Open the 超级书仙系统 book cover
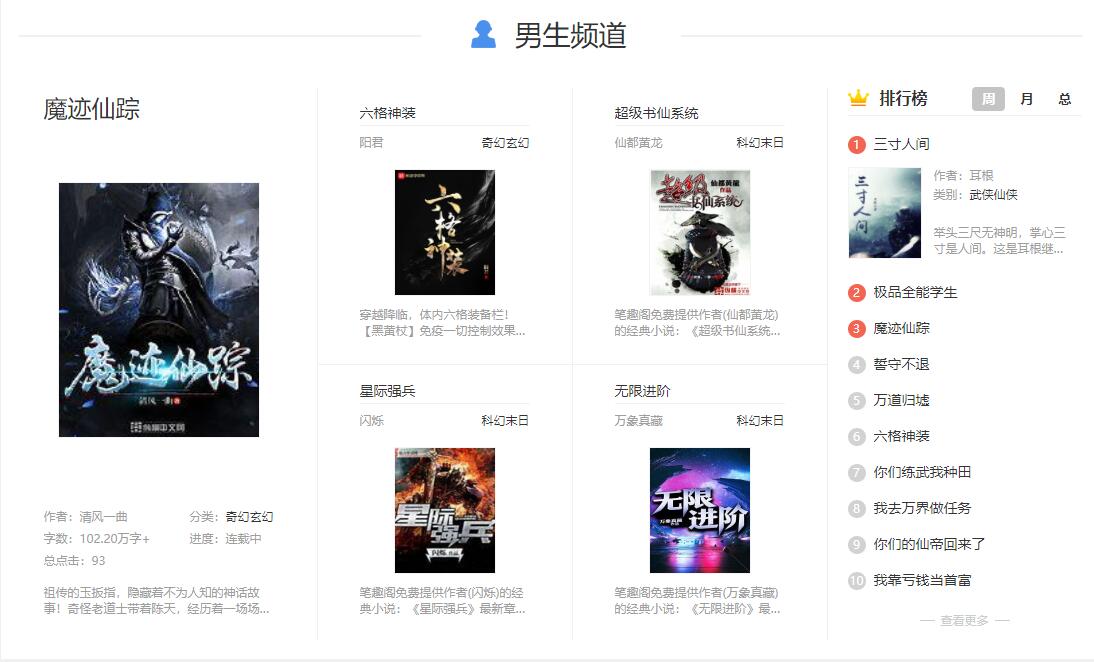Image resolution: width=1094 pixels, height=662 pixels. 700,232
